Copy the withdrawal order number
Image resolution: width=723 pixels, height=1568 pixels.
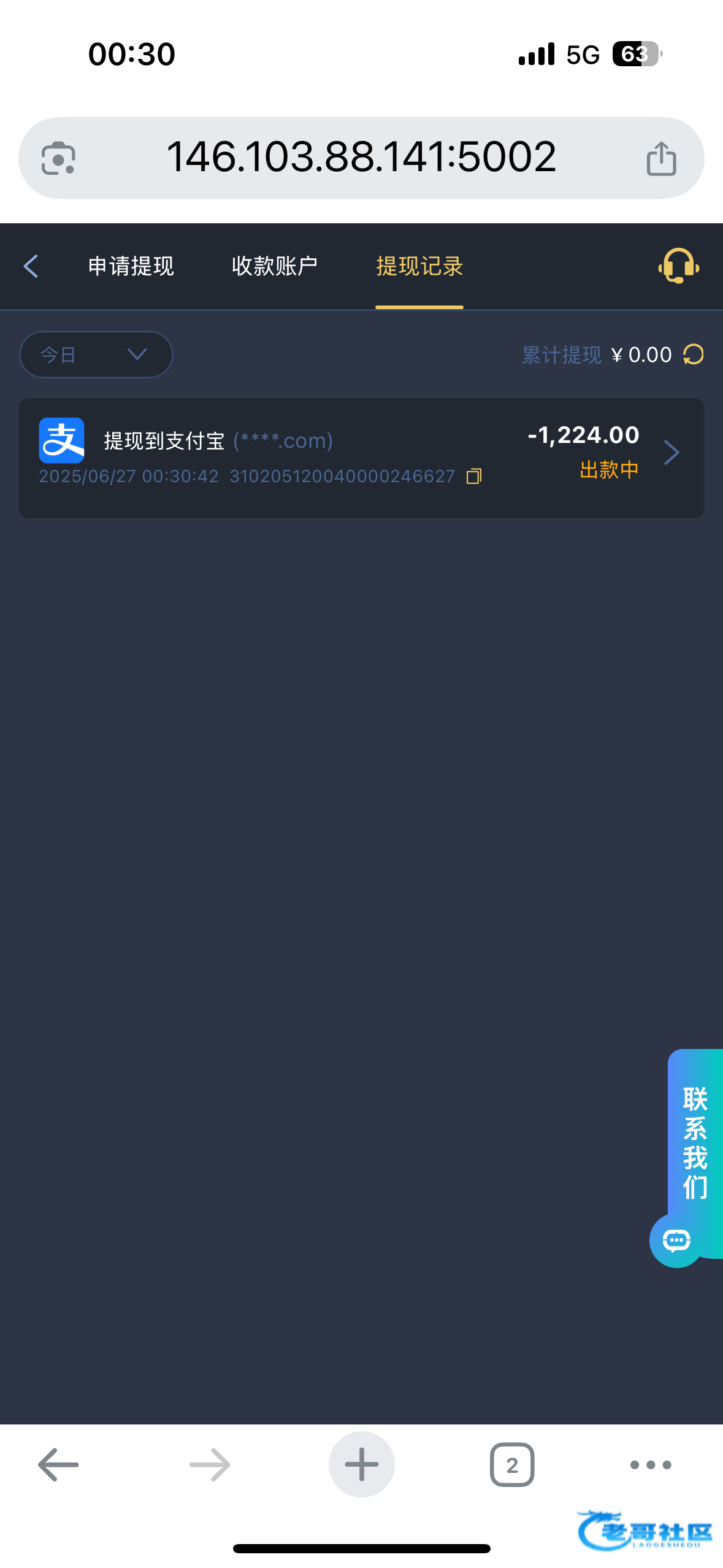coord(474,476)
